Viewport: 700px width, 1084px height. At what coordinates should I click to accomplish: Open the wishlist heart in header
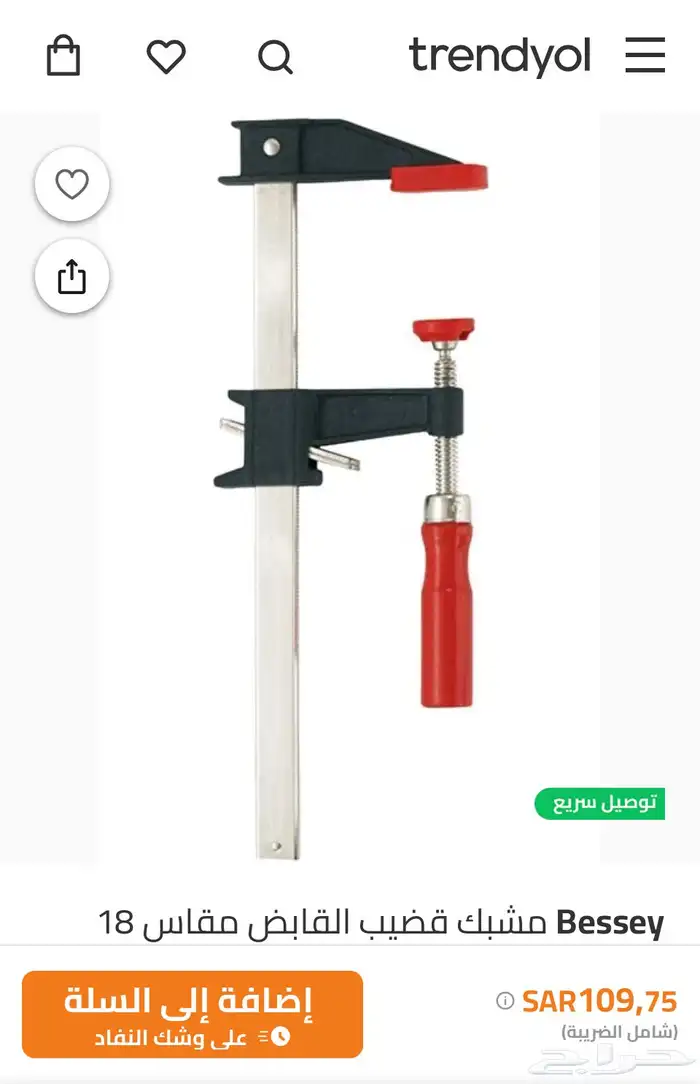point(166,56)
